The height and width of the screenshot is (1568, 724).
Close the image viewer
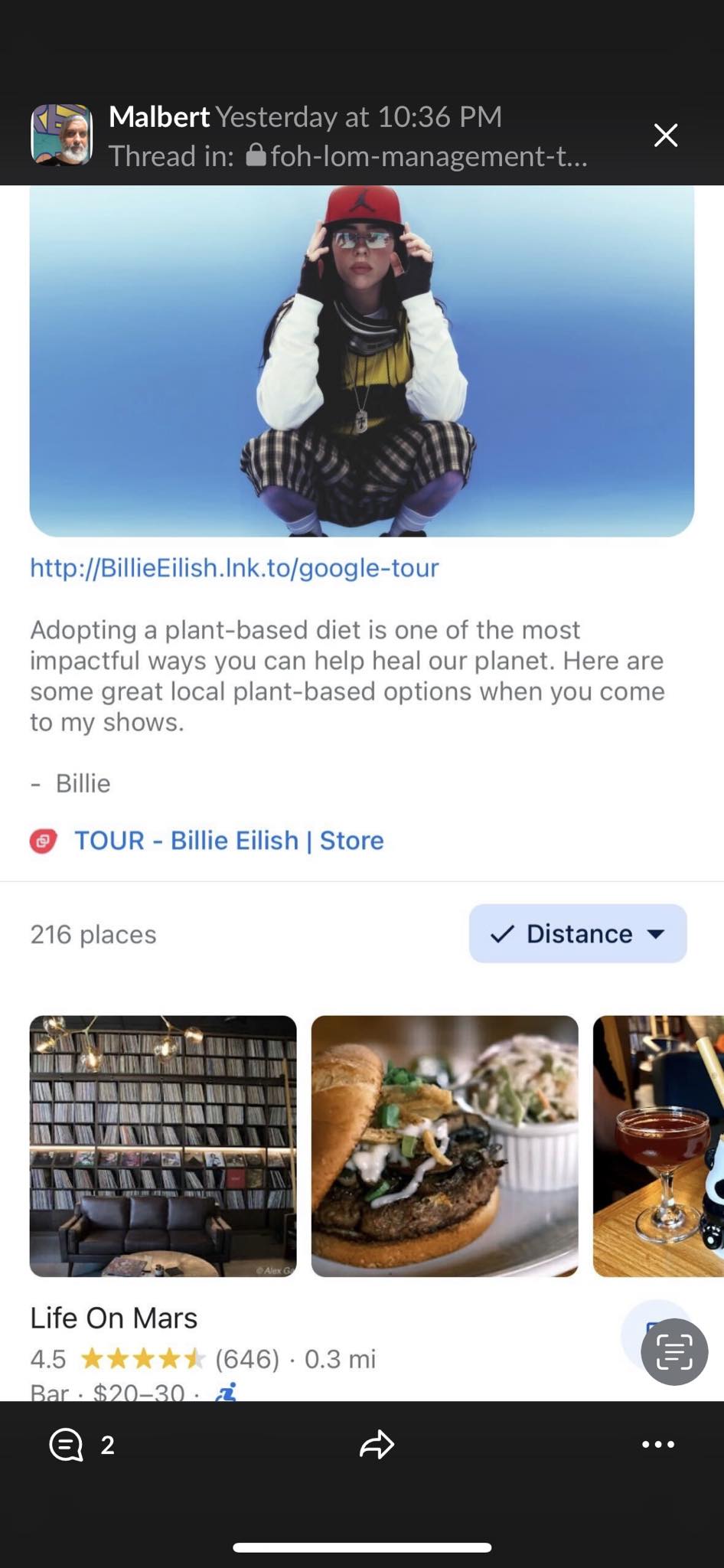665,136
